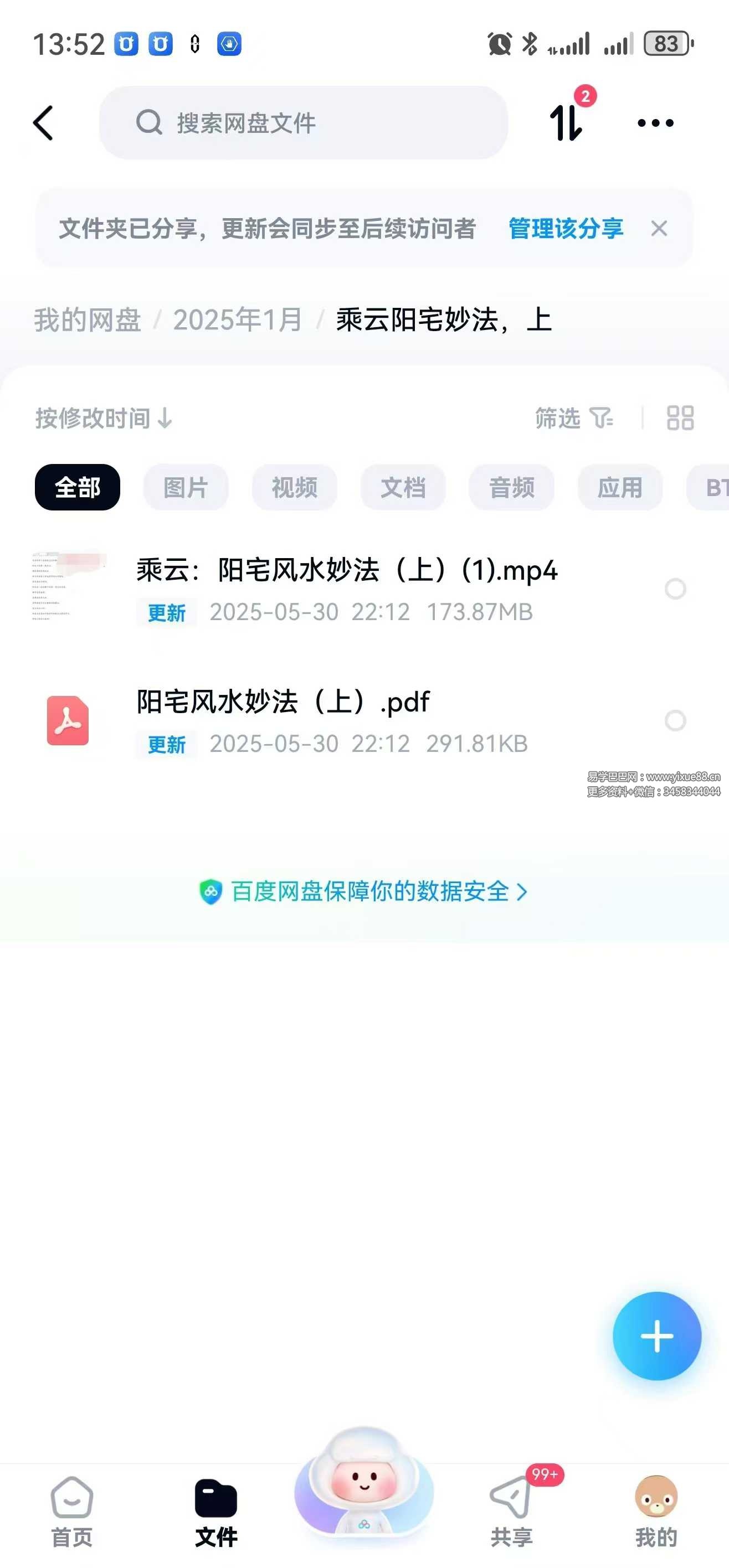Open the three-dot overflow menu
This screenshot has height=1568, width=729.
pyautogui.click(x=655, y=123)
